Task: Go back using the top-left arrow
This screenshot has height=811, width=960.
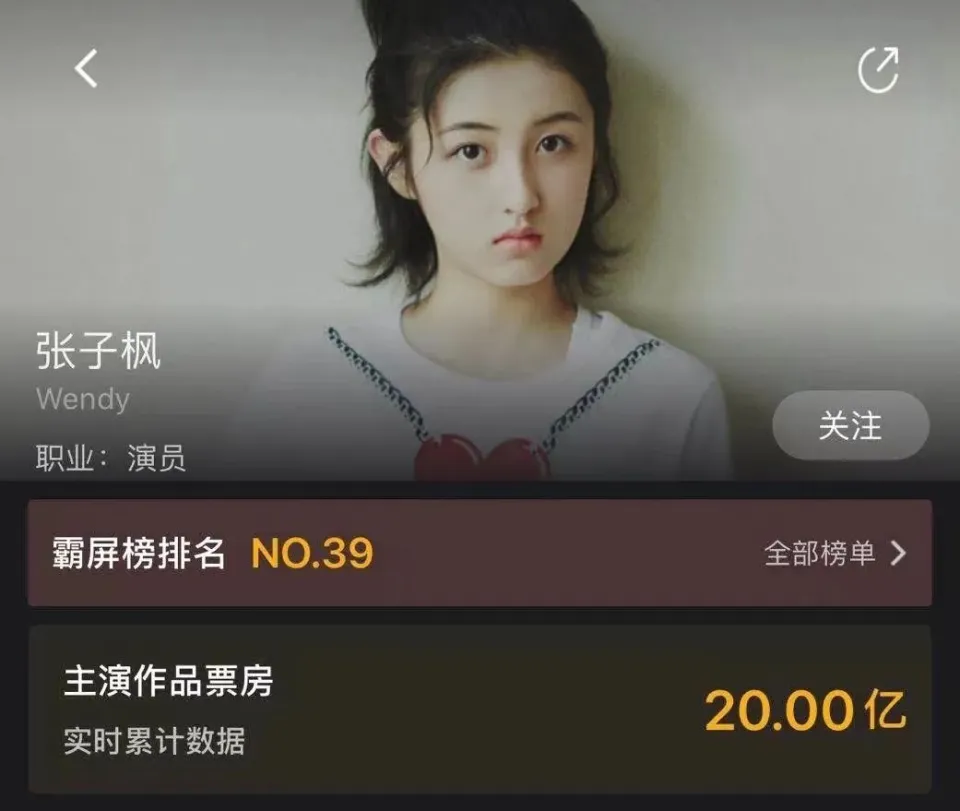Action: (x=87, y=69)
